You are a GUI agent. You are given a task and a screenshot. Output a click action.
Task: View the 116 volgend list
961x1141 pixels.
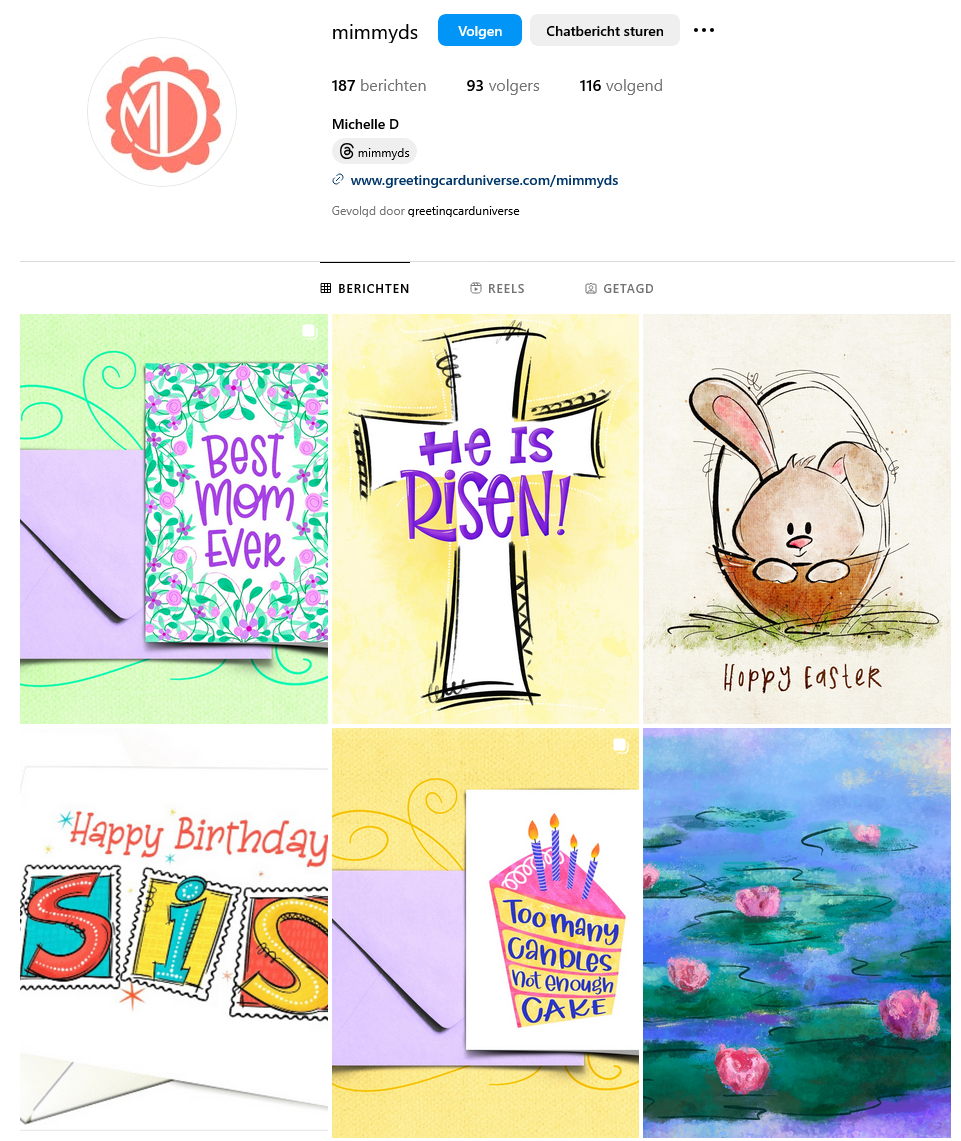click(x=620, y=86)
